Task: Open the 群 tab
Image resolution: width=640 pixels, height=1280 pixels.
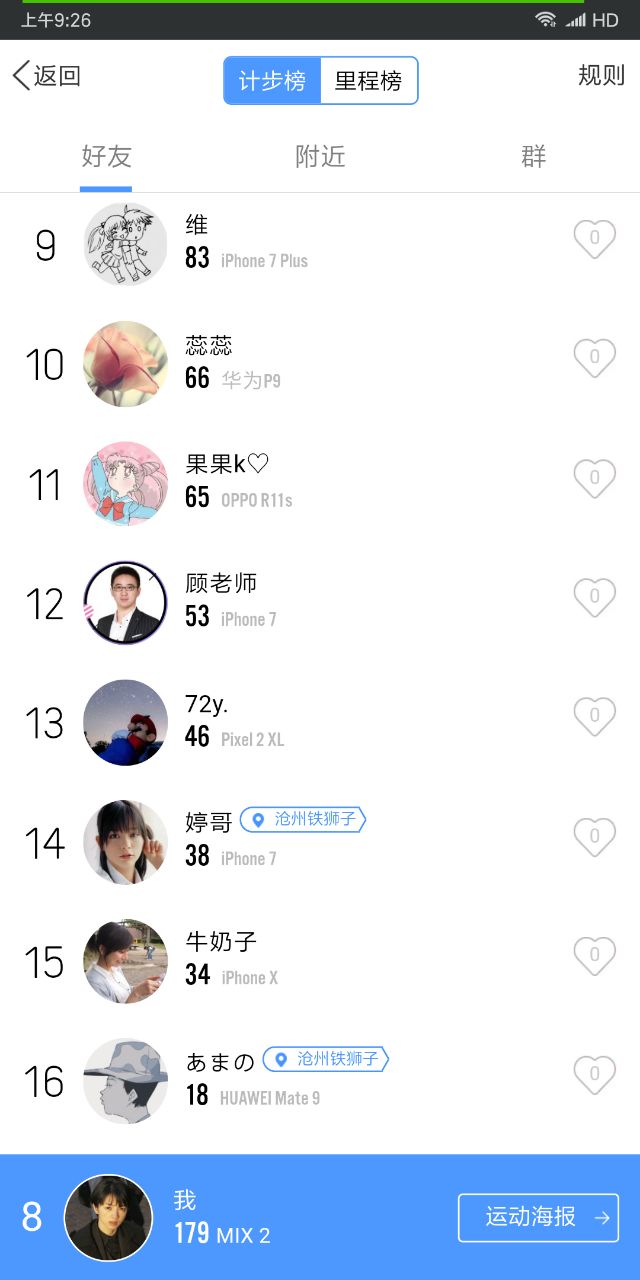Action: [x=533, y=157]
